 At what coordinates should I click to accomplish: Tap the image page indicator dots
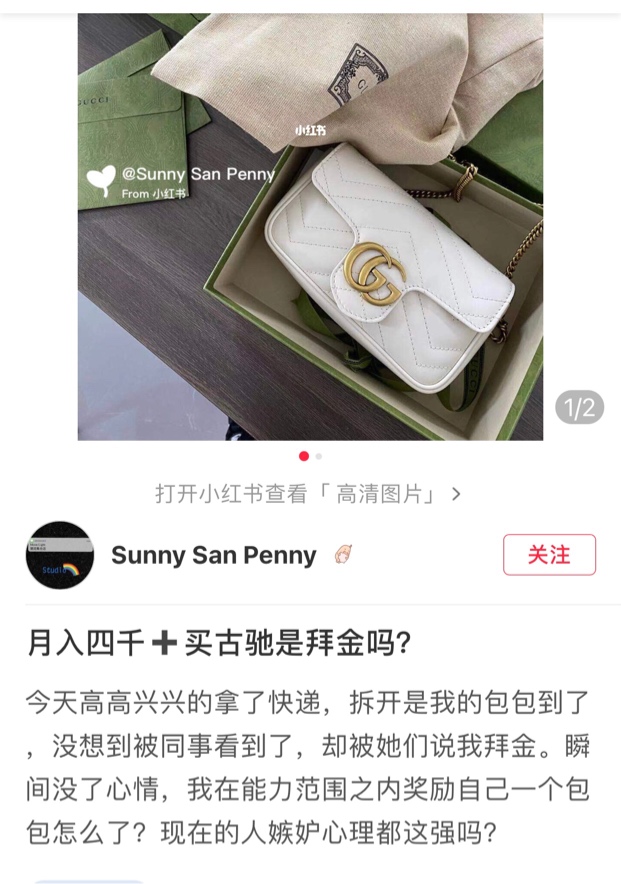[310, 456]
